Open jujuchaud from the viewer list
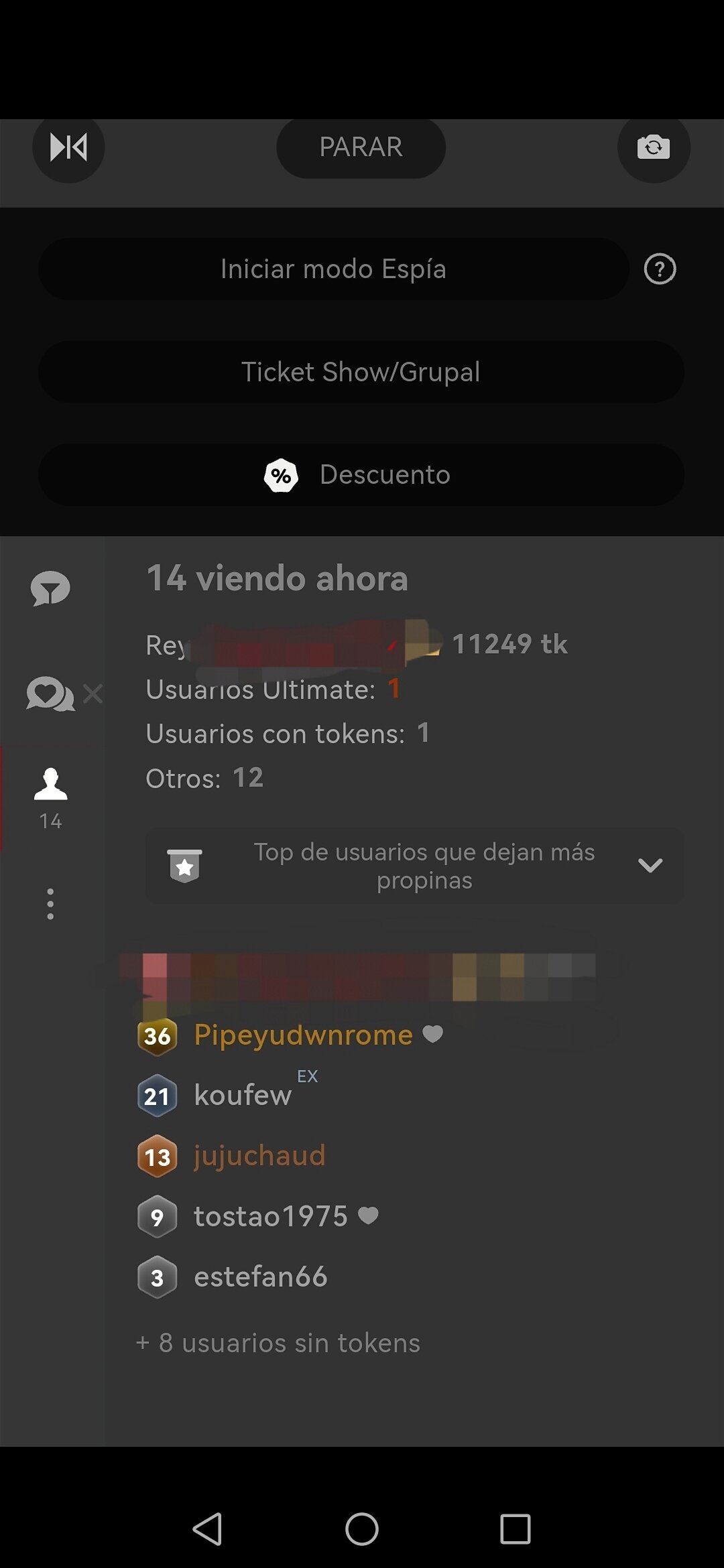The image size is (724, 1568). tap(259, 1156)
